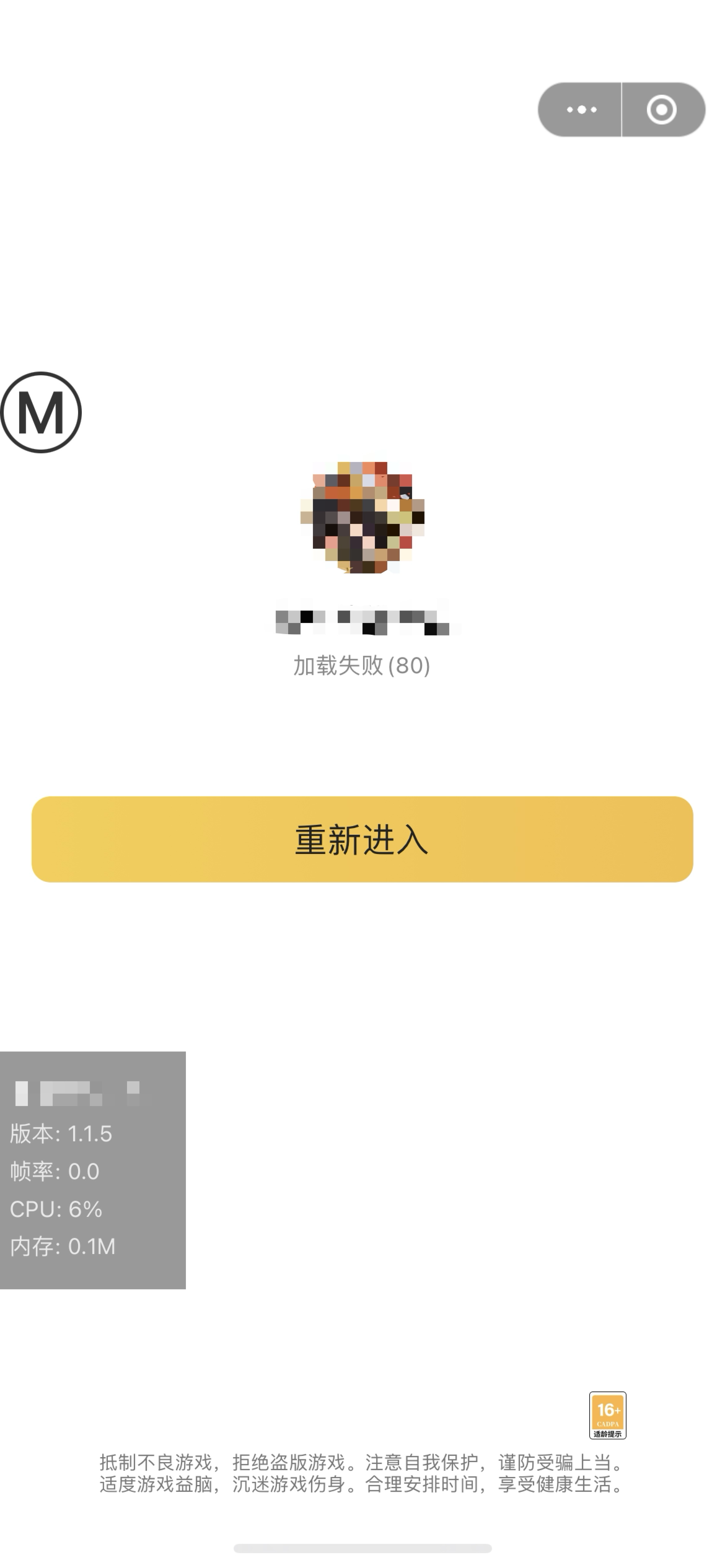Tap the capsule divider between menu and exit

(x=621, y=110)
